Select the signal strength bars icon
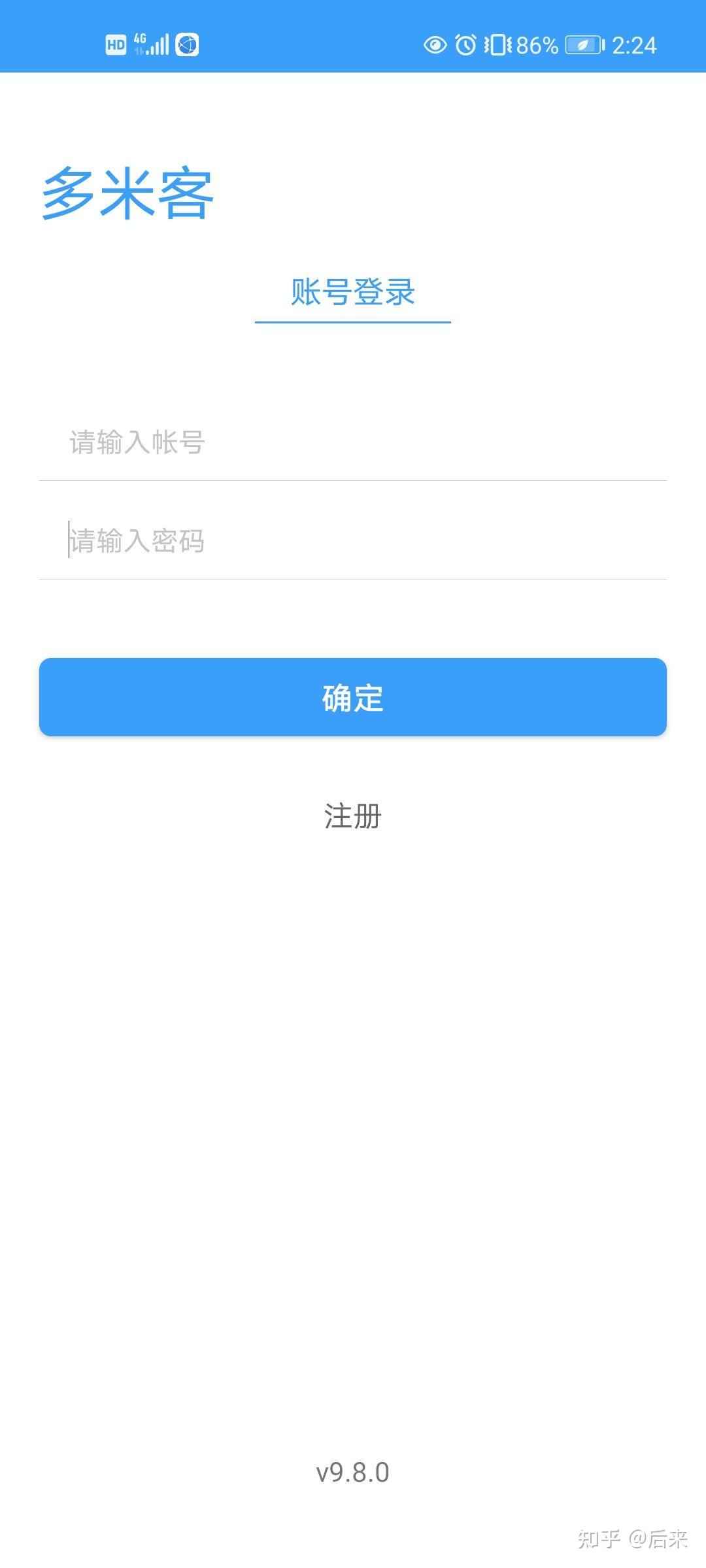Image resolution: width=706 pixels, height=1568 pixels. tap(159, 44)
